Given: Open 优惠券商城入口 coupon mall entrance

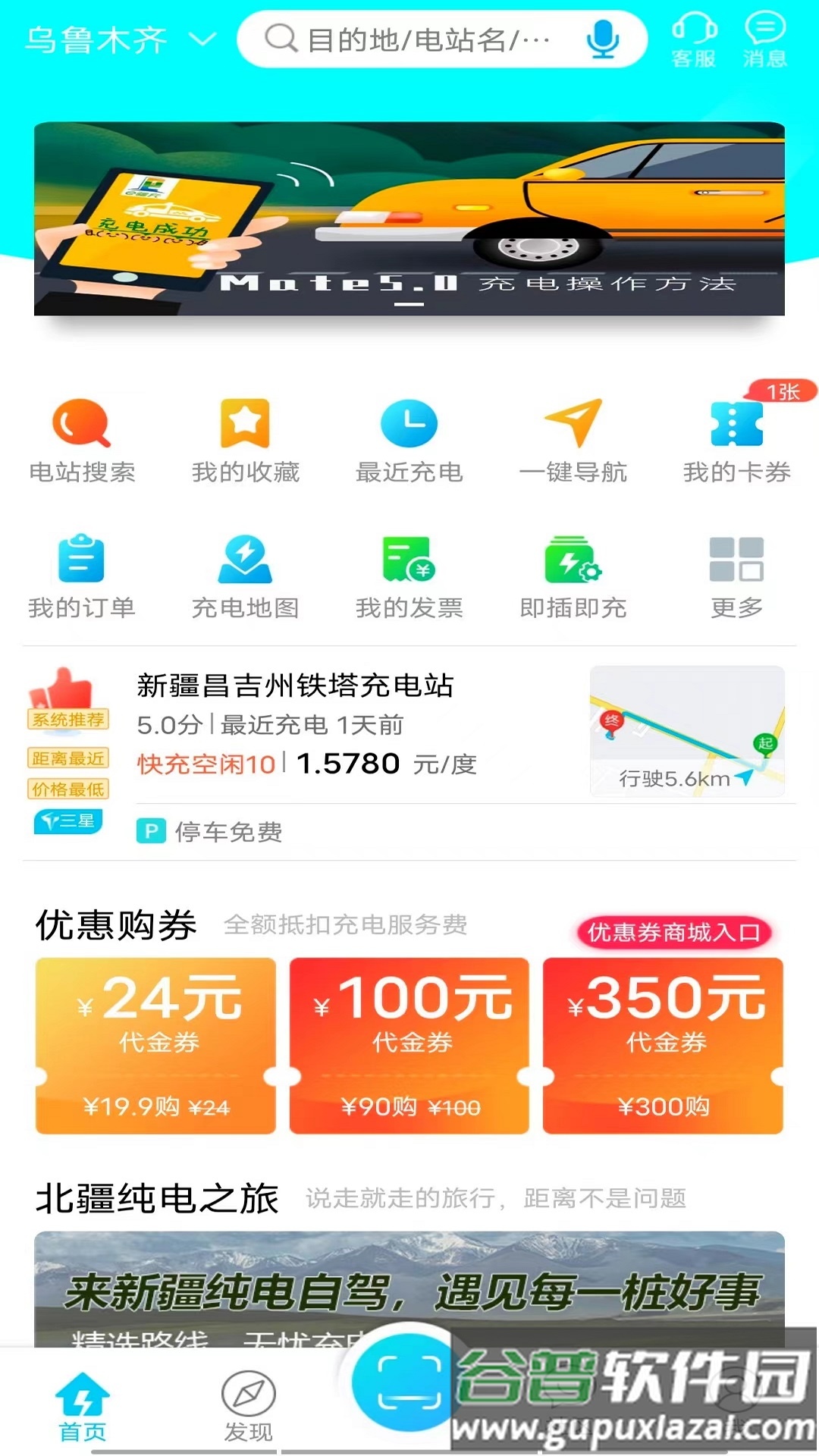Looking at the screenshot, I should (x=673, y=934).
